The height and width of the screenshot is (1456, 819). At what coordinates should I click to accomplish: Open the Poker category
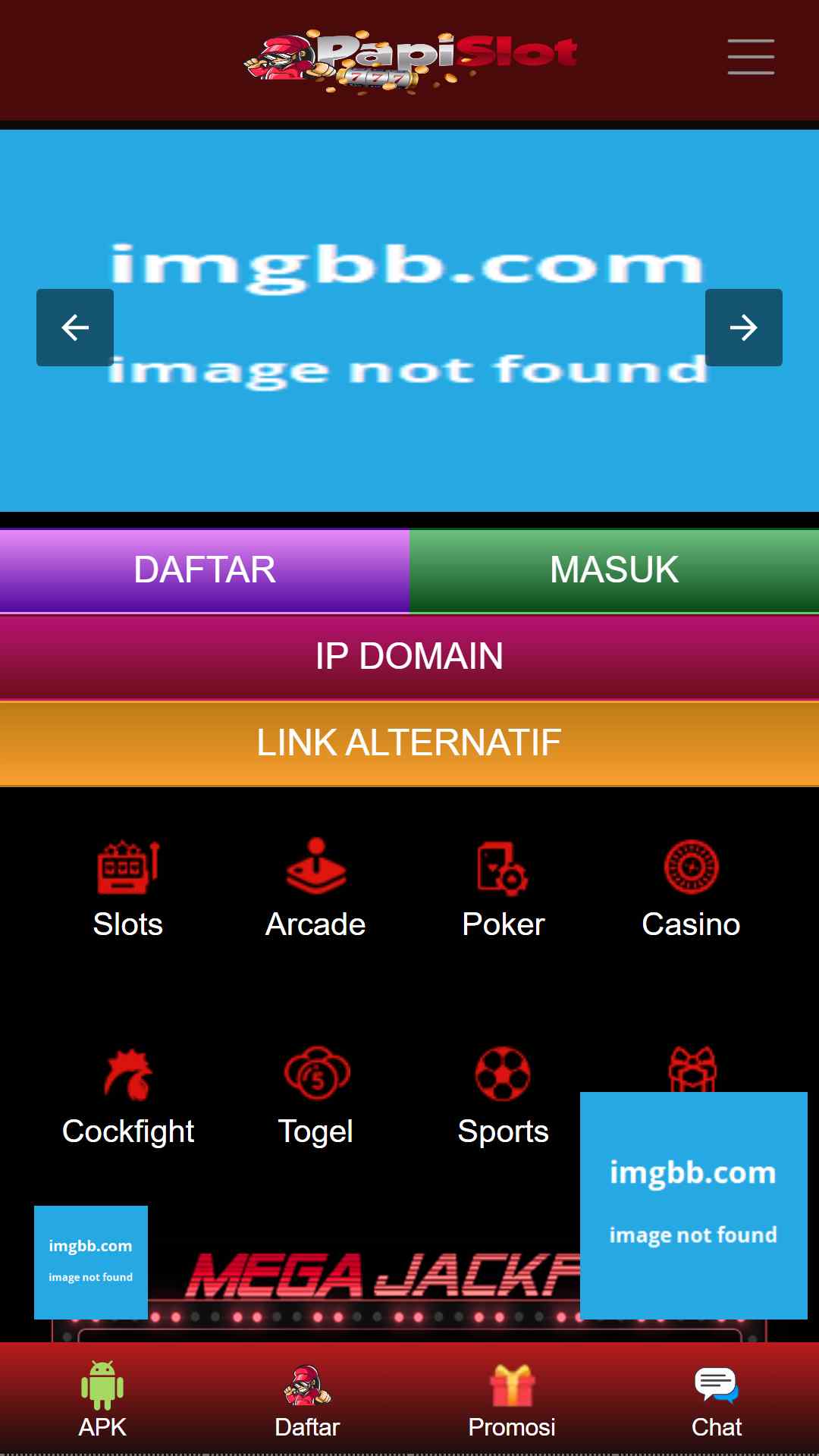[x=504, y=889]
